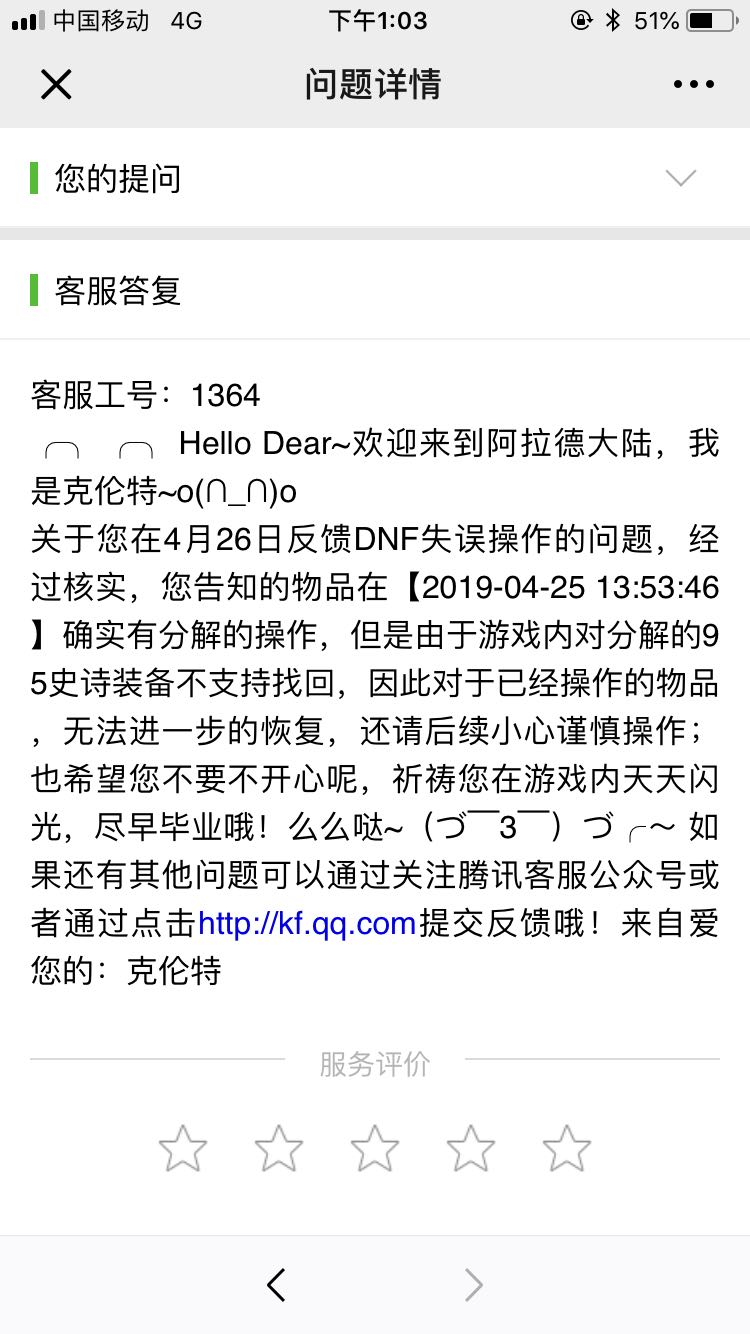The height and width of the screenshot is (1334, 750).
Task: Rate the service one star
Action: pyautogui.click(x=183, y=1148)
